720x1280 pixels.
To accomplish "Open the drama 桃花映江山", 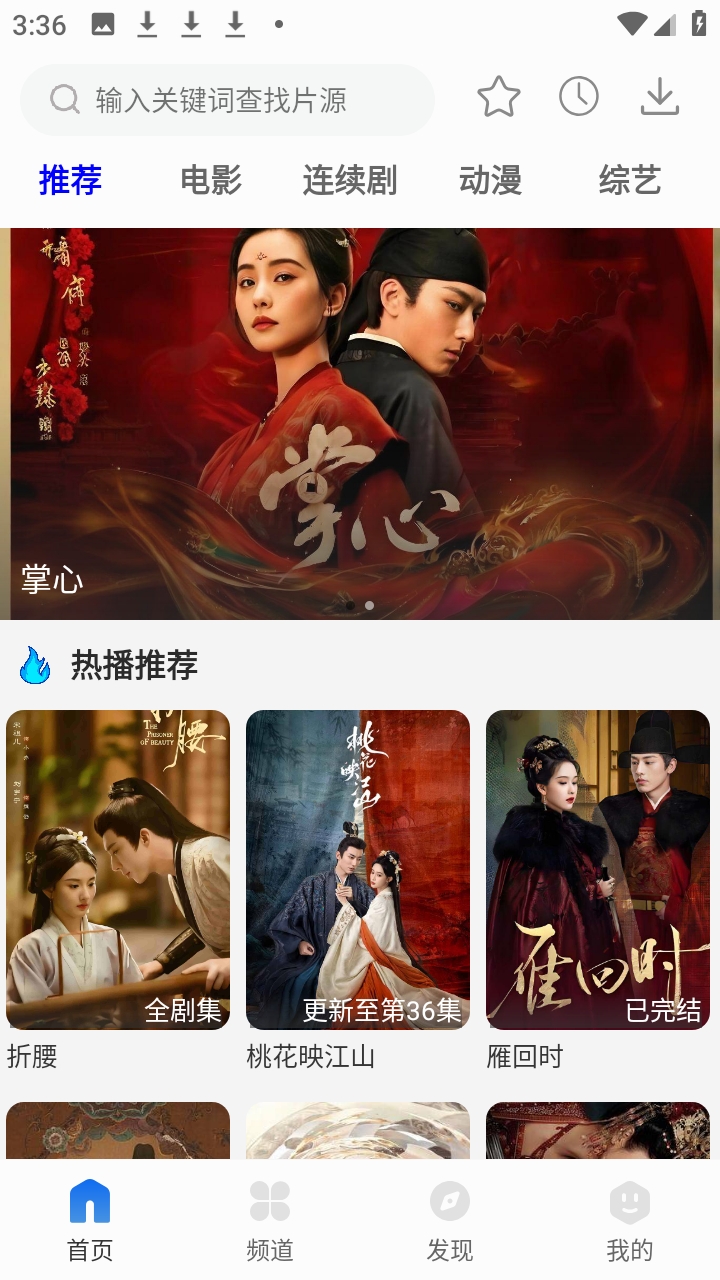I will click(x=358, y=870).
